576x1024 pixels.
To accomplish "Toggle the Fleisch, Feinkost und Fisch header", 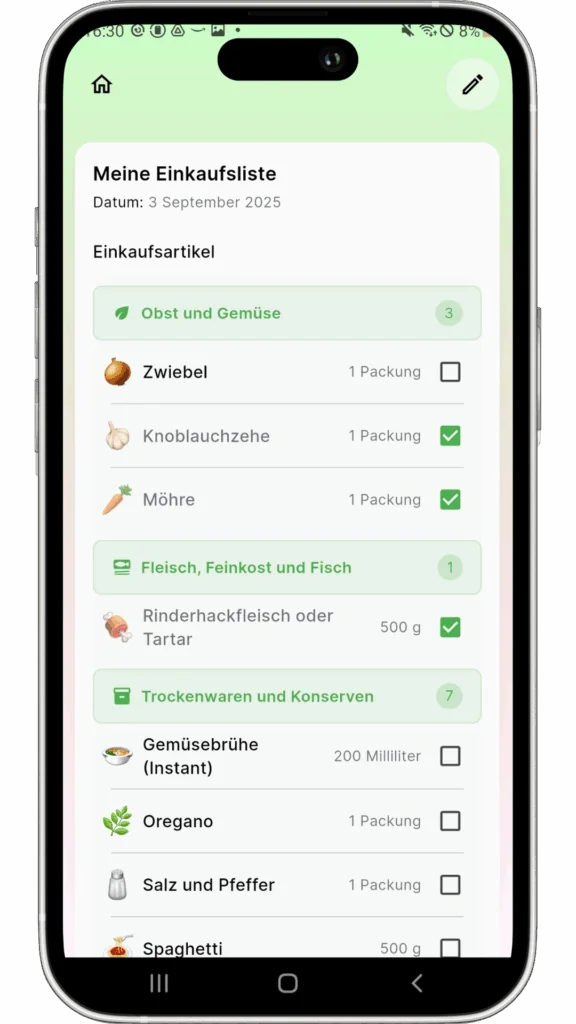I will pyautogui.click(x=287, y=568).
